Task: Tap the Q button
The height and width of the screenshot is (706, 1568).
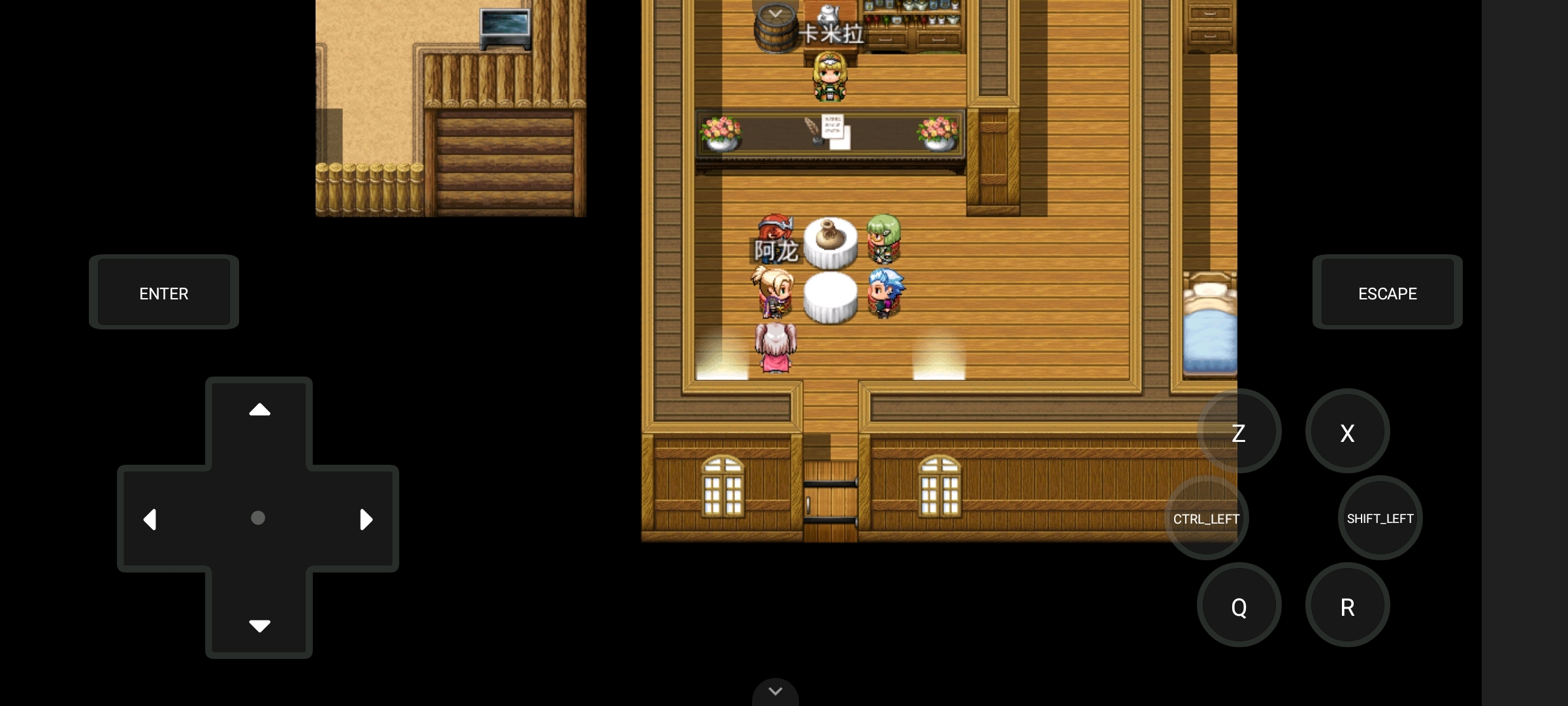Action: [1238, 606]
